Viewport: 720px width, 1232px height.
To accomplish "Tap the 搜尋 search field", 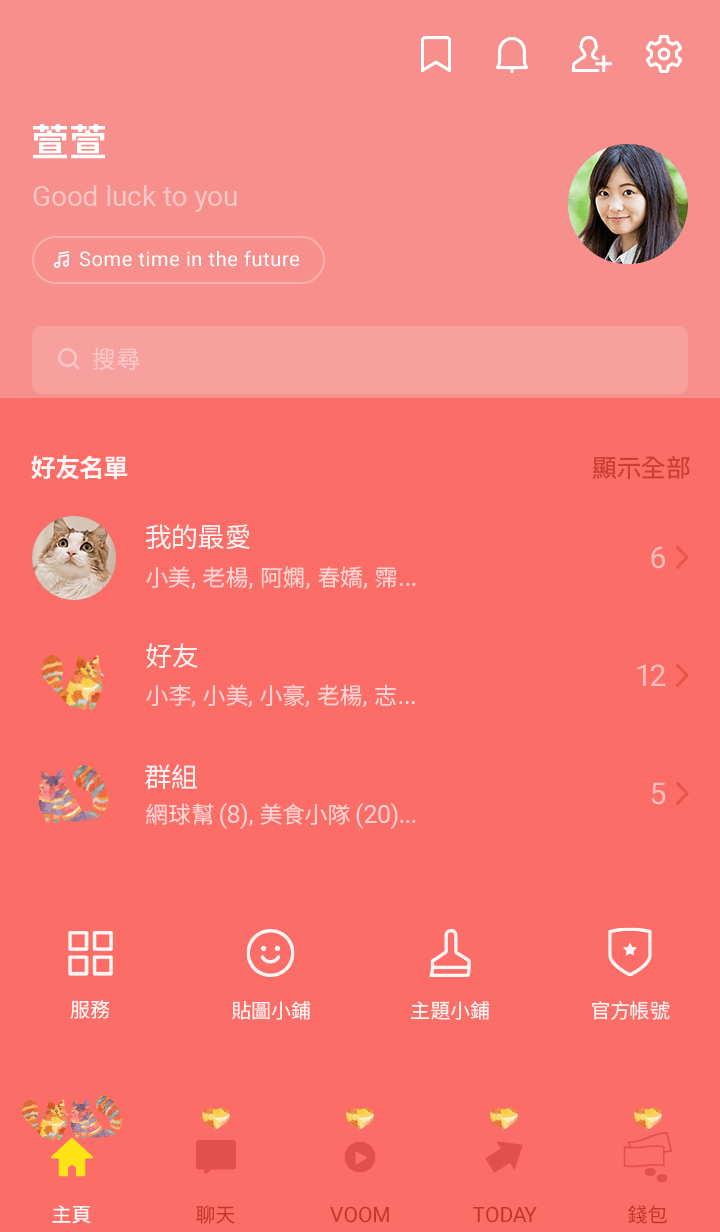I will pyautogui.click(x=360, y=360).
